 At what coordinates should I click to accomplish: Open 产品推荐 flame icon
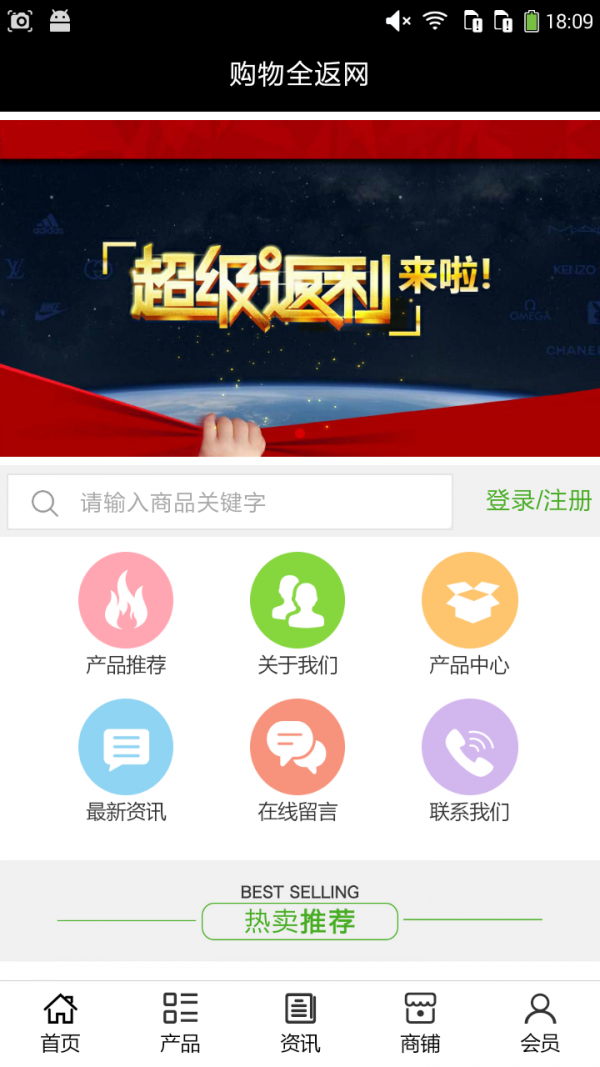coord(126,600)
